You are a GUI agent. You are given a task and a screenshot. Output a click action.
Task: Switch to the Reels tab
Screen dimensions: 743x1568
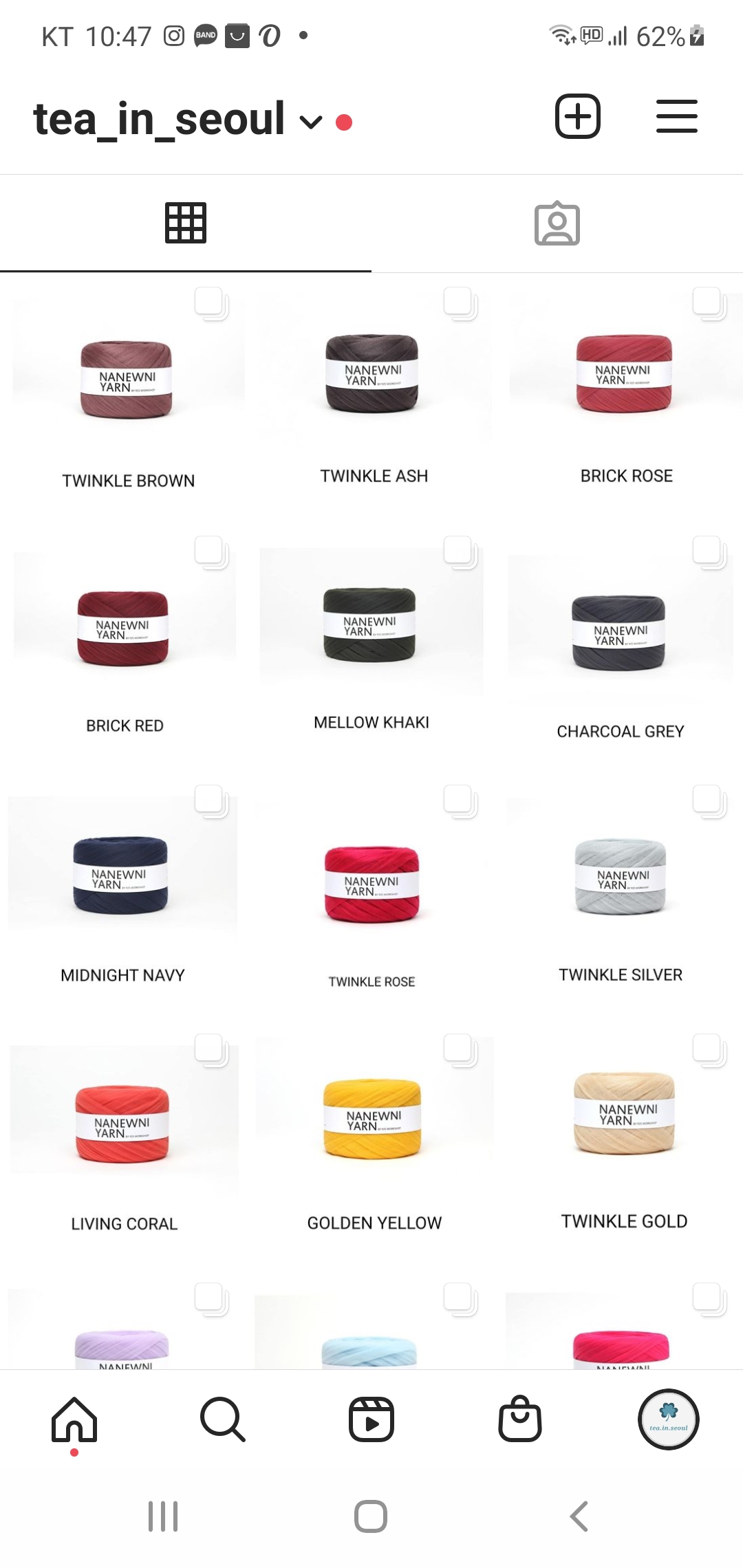coord(371,1419)
